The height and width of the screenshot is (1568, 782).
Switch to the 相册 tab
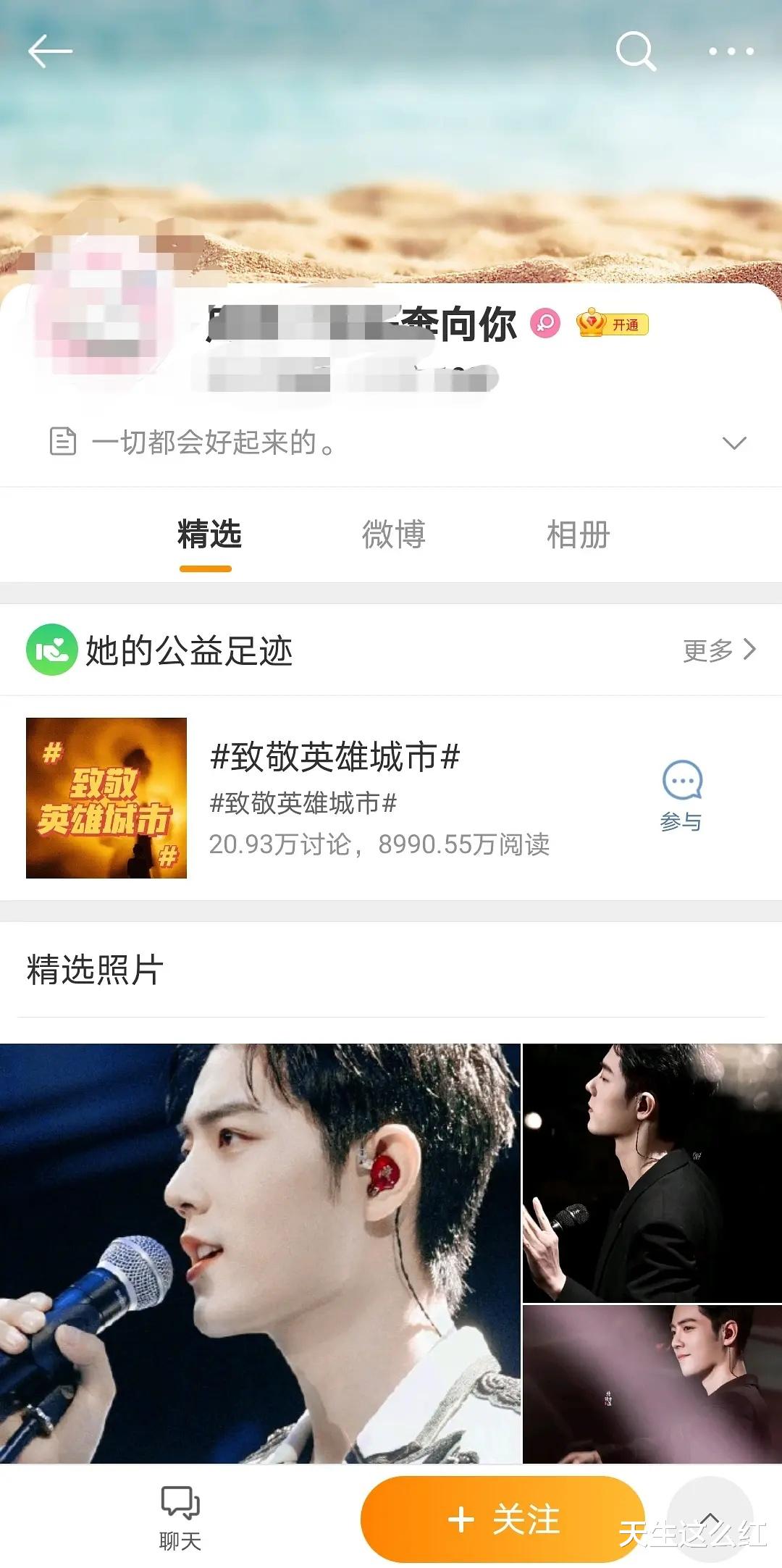576,535
